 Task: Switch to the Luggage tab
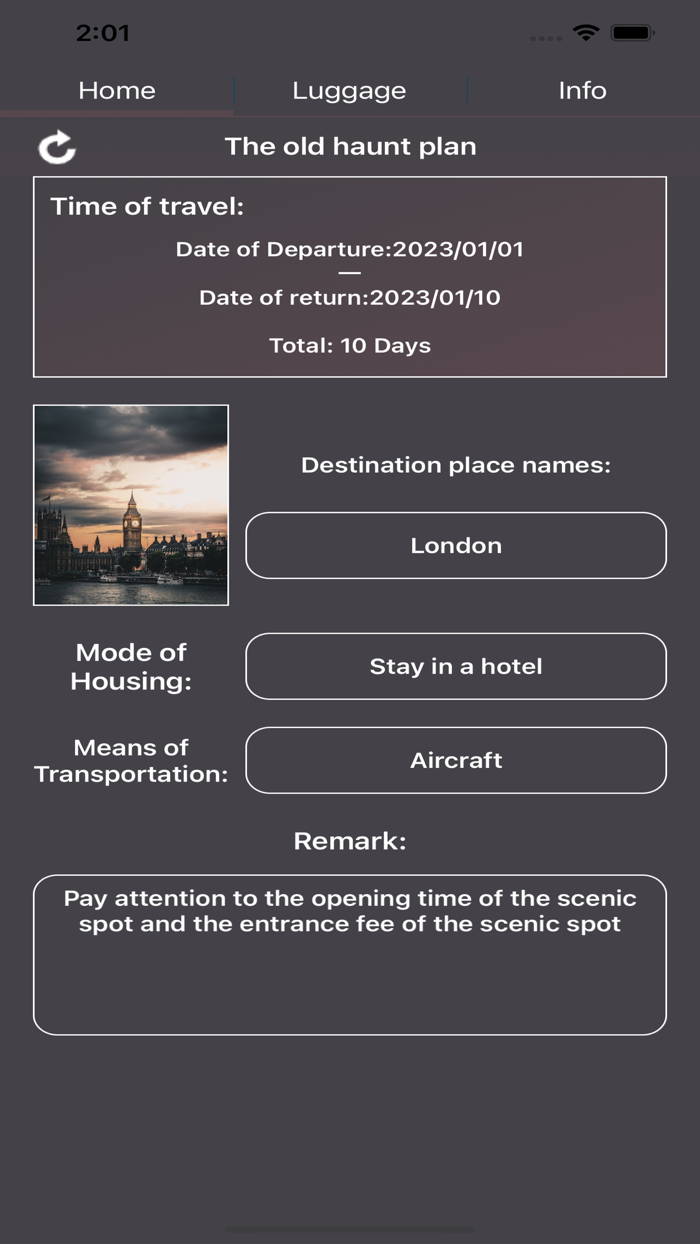click(x=349, y=91)
